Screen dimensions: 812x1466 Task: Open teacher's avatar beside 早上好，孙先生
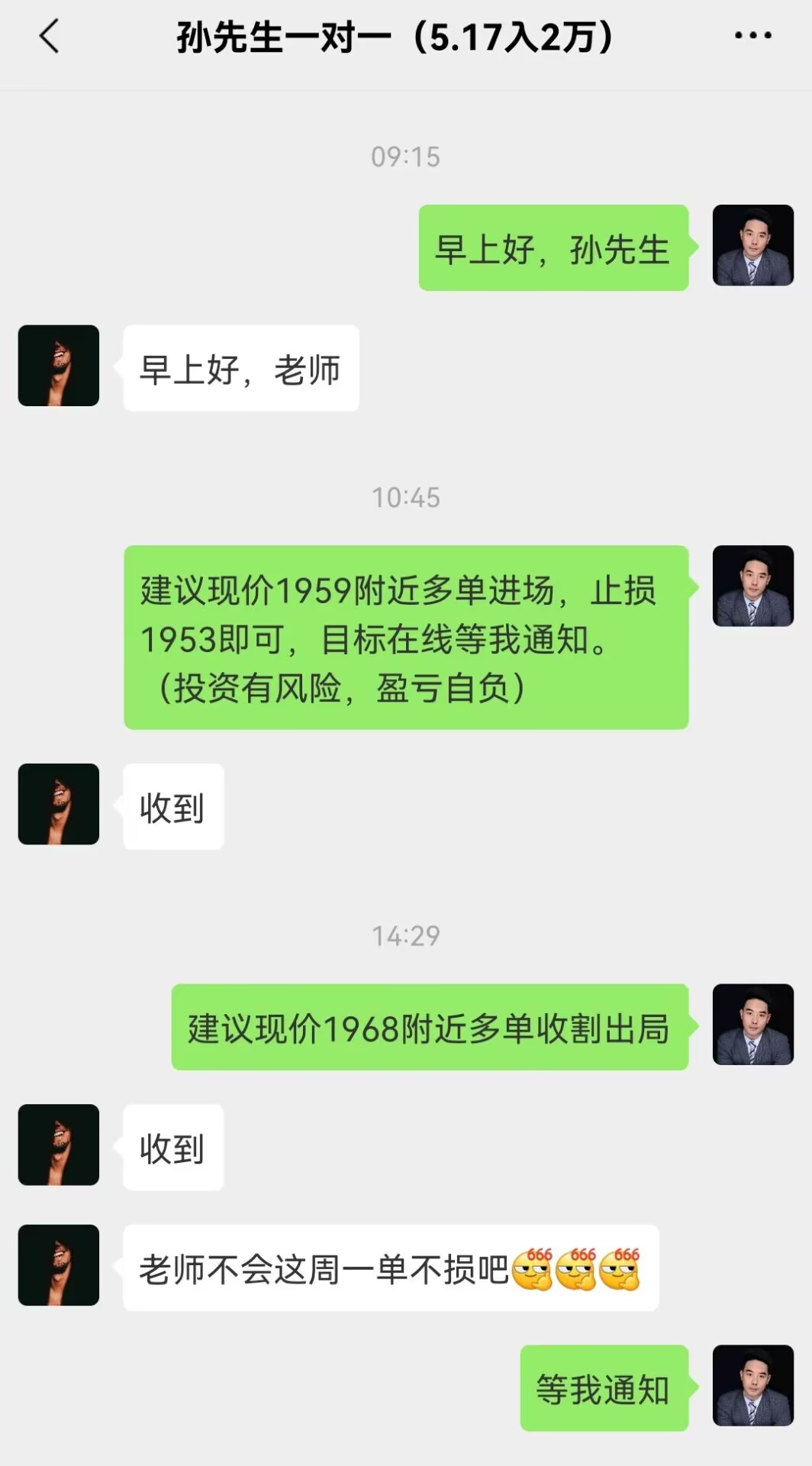point(752,245)
